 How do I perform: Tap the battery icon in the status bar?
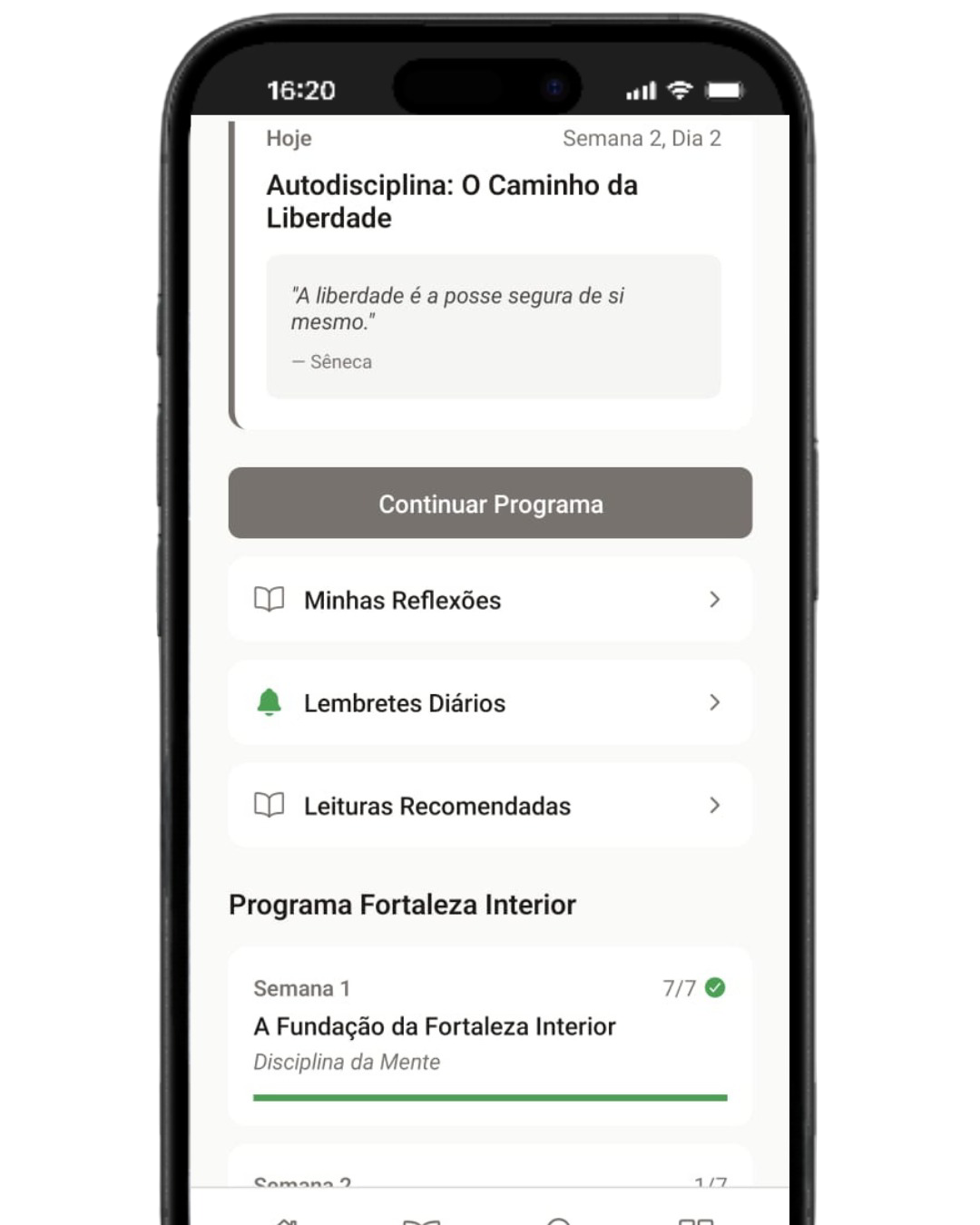coord(723,91)
